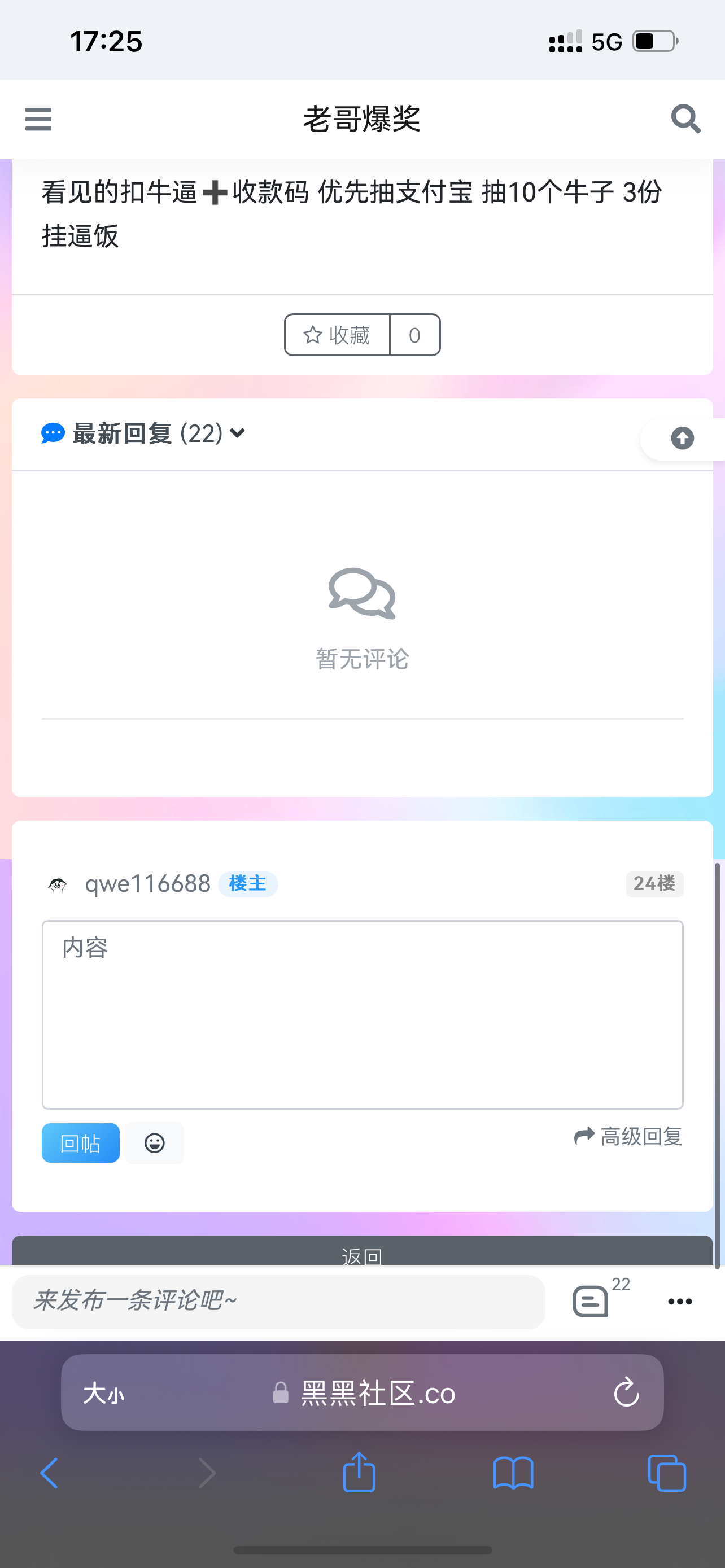Screen dimensions: 725x1568
Task: Open the search function
Action: (x=687, y=119)
